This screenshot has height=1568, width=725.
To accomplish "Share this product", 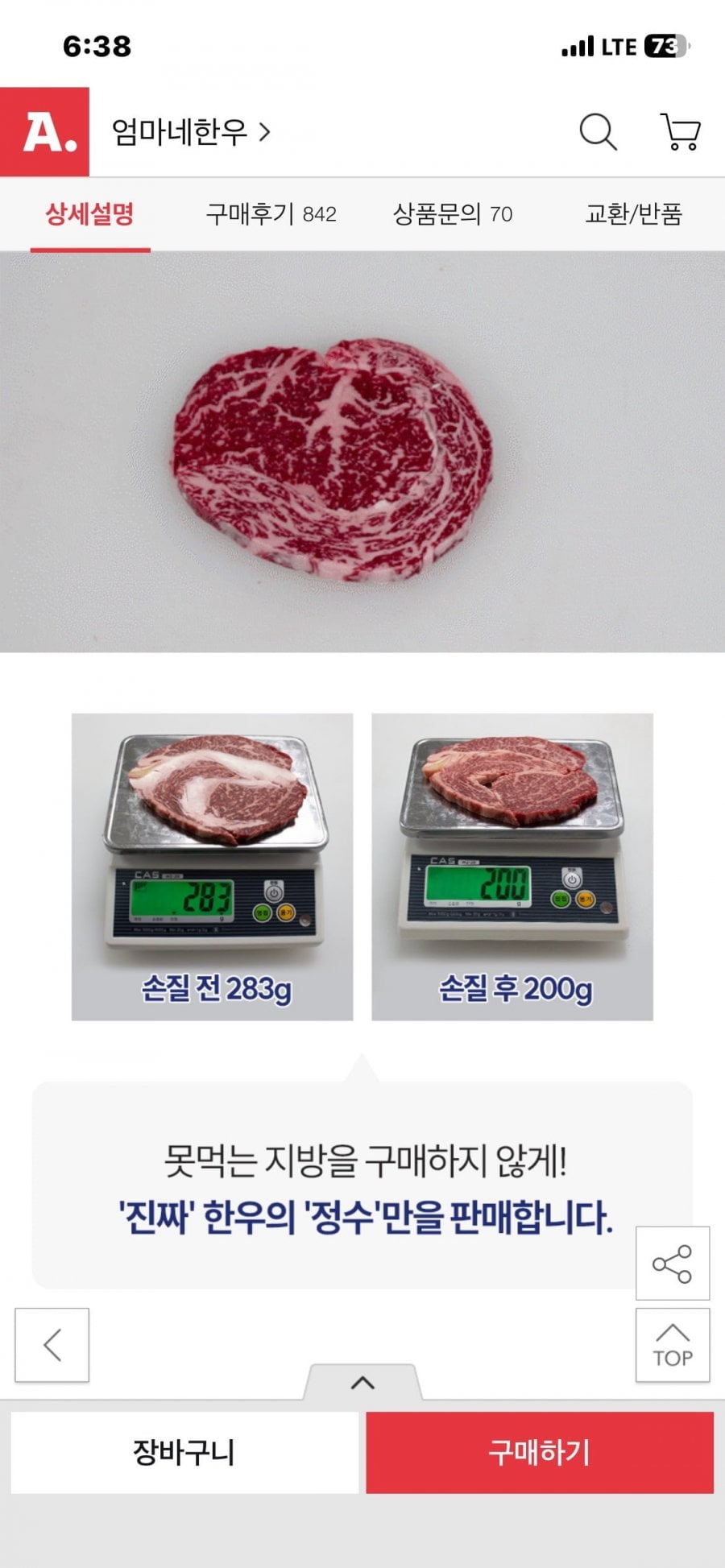I will (672, 1263).
